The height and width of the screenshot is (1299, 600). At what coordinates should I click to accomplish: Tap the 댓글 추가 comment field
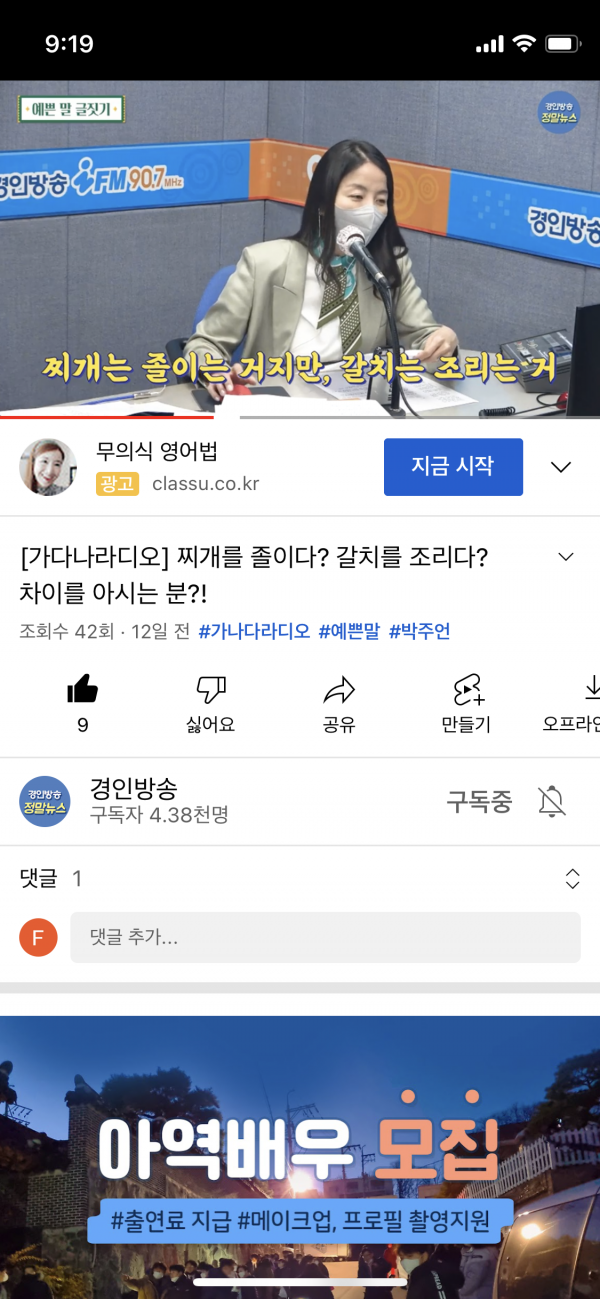324,937
